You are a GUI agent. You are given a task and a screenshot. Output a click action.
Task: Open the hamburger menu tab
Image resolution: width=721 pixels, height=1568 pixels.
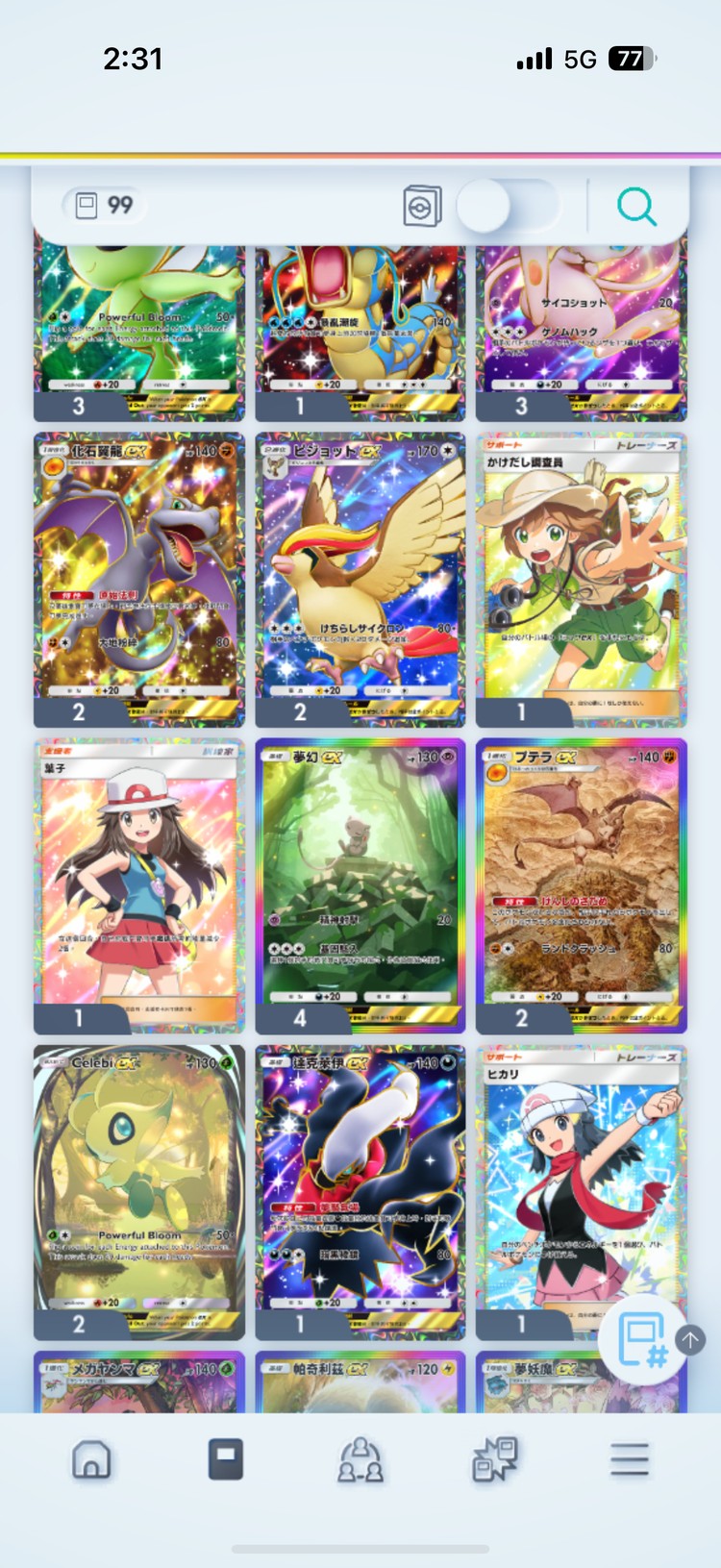[630, 1459]
